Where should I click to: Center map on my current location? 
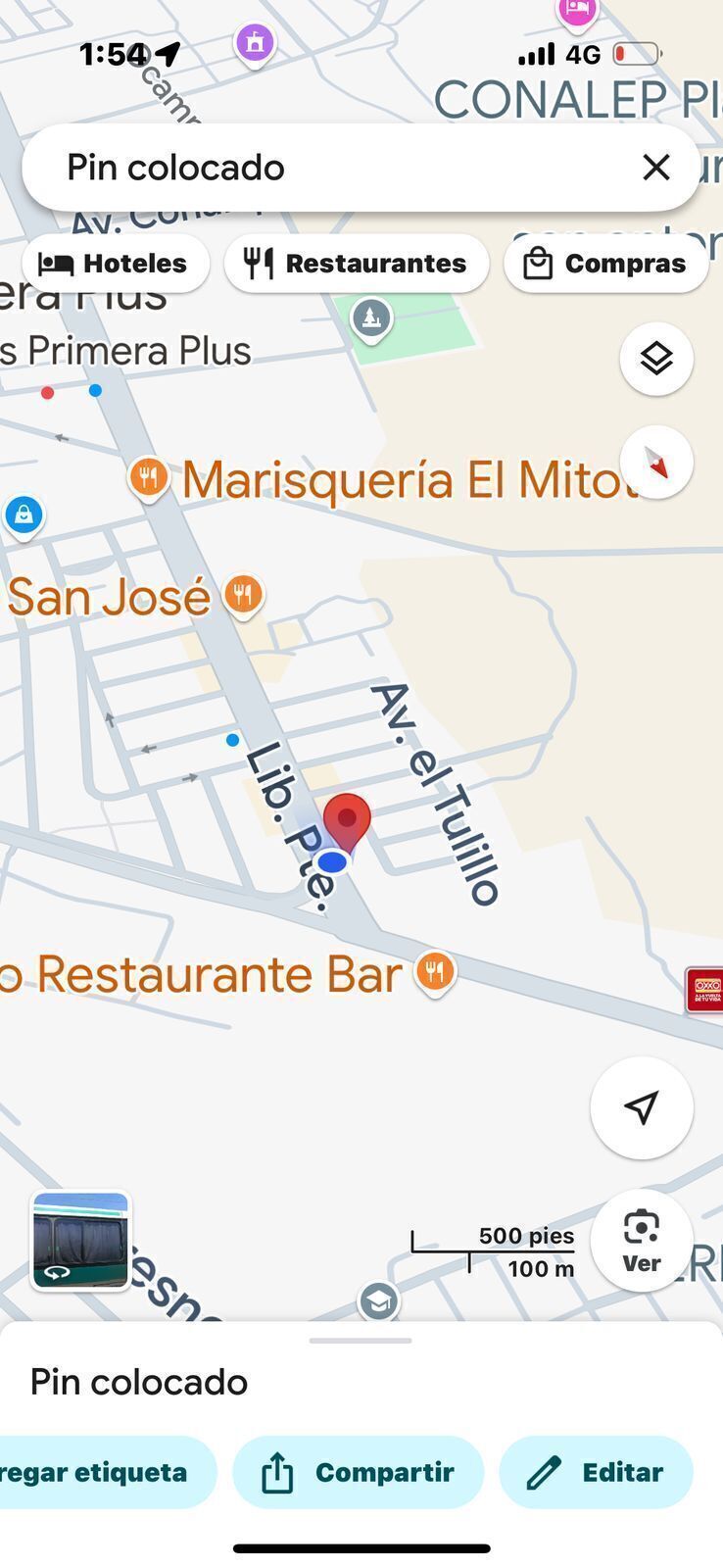click(x=642, y=1108)
